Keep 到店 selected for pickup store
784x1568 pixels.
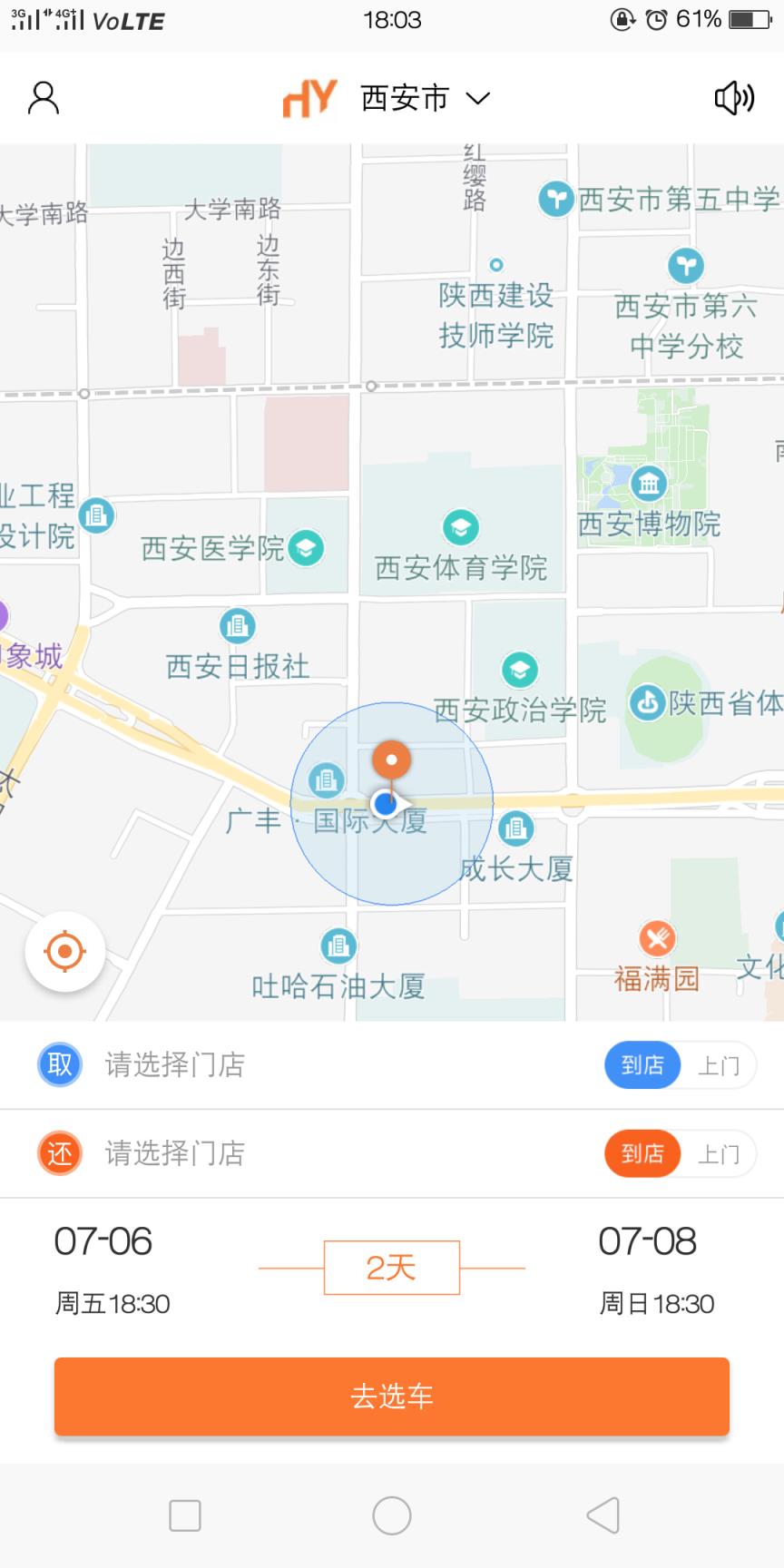click(x=642, y=1063)
